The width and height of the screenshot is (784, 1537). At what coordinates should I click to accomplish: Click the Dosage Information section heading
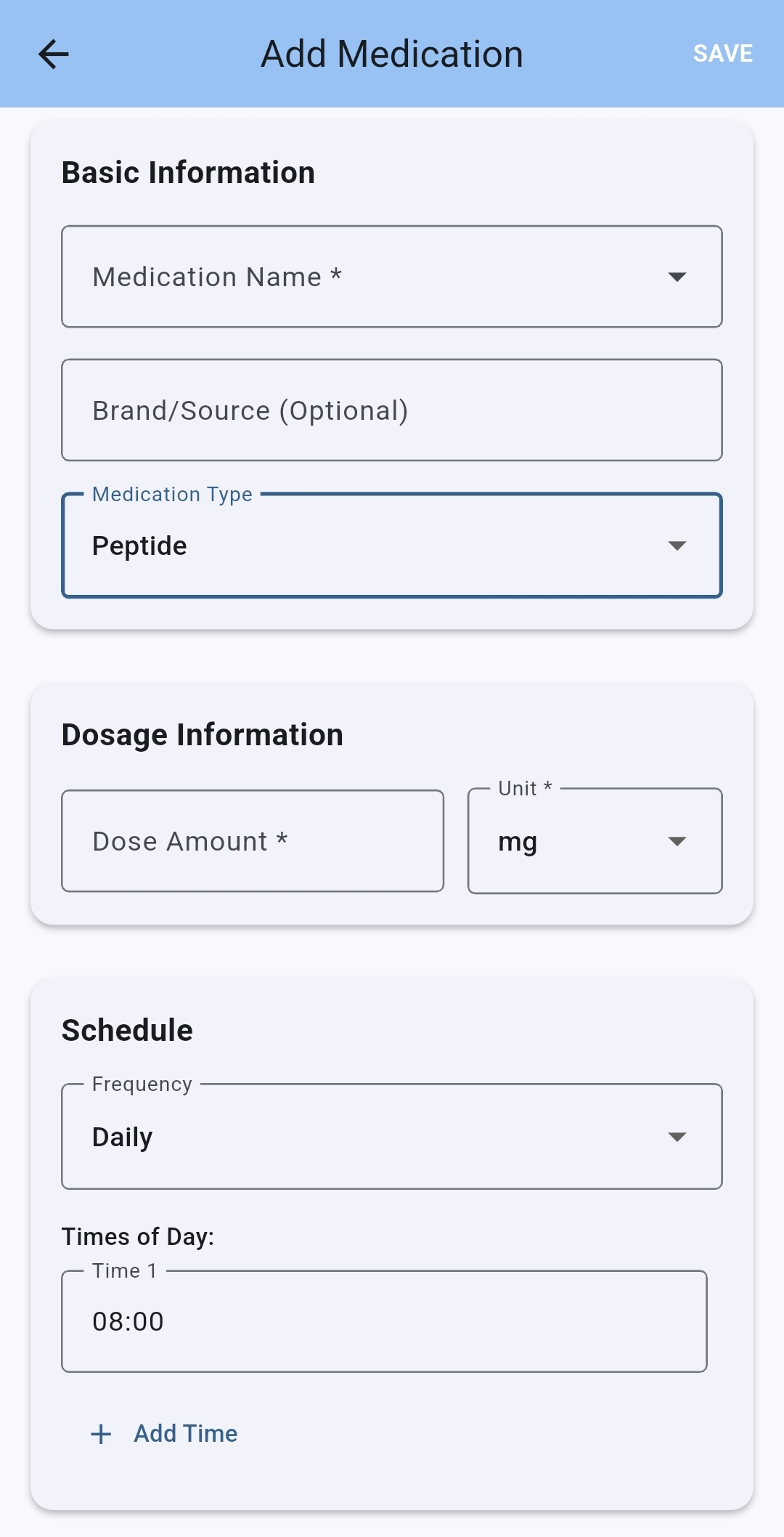(x=202, y=734)
